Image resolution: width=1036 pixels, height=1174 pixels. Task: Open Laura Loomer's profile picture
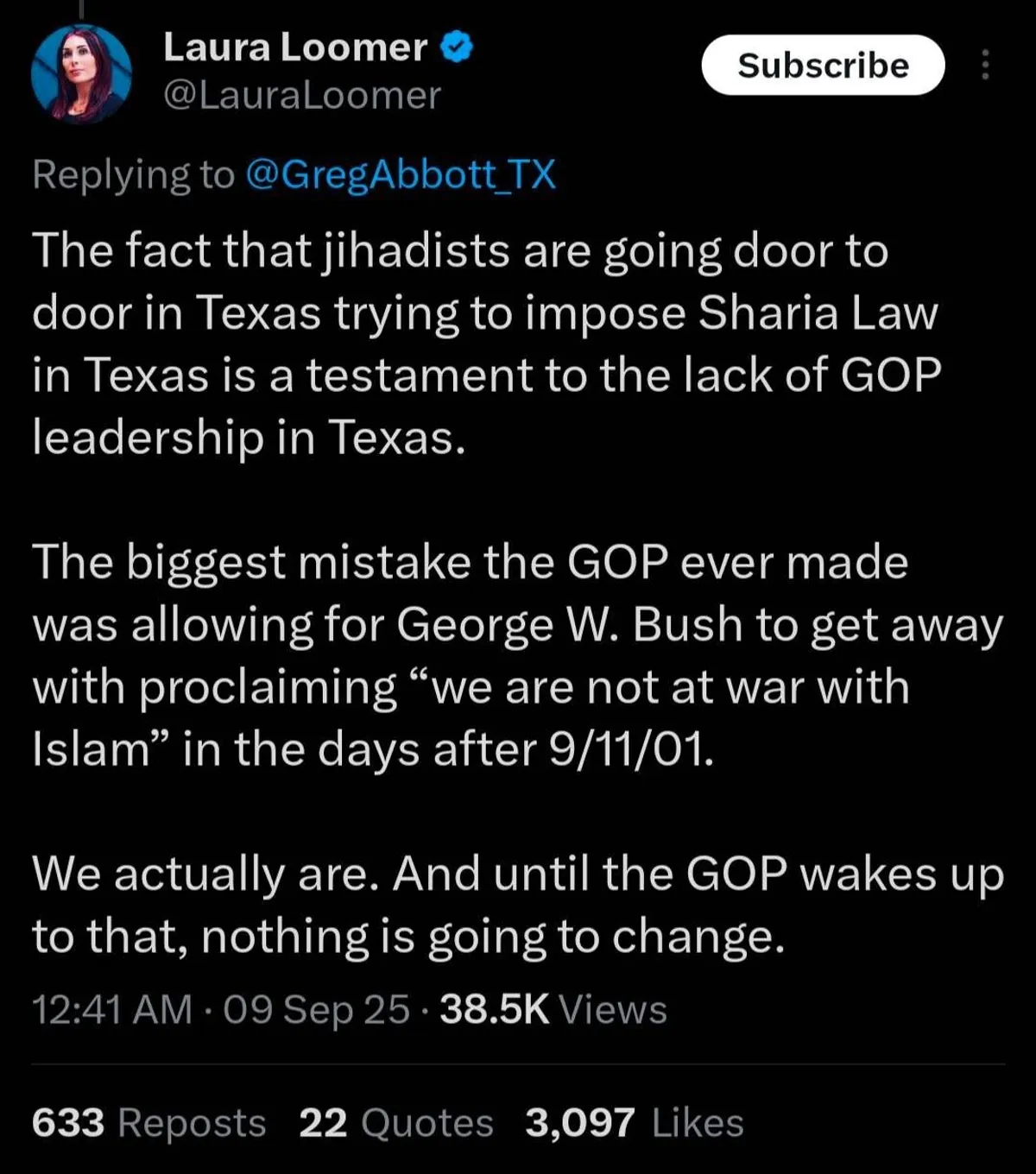(81, 73)
